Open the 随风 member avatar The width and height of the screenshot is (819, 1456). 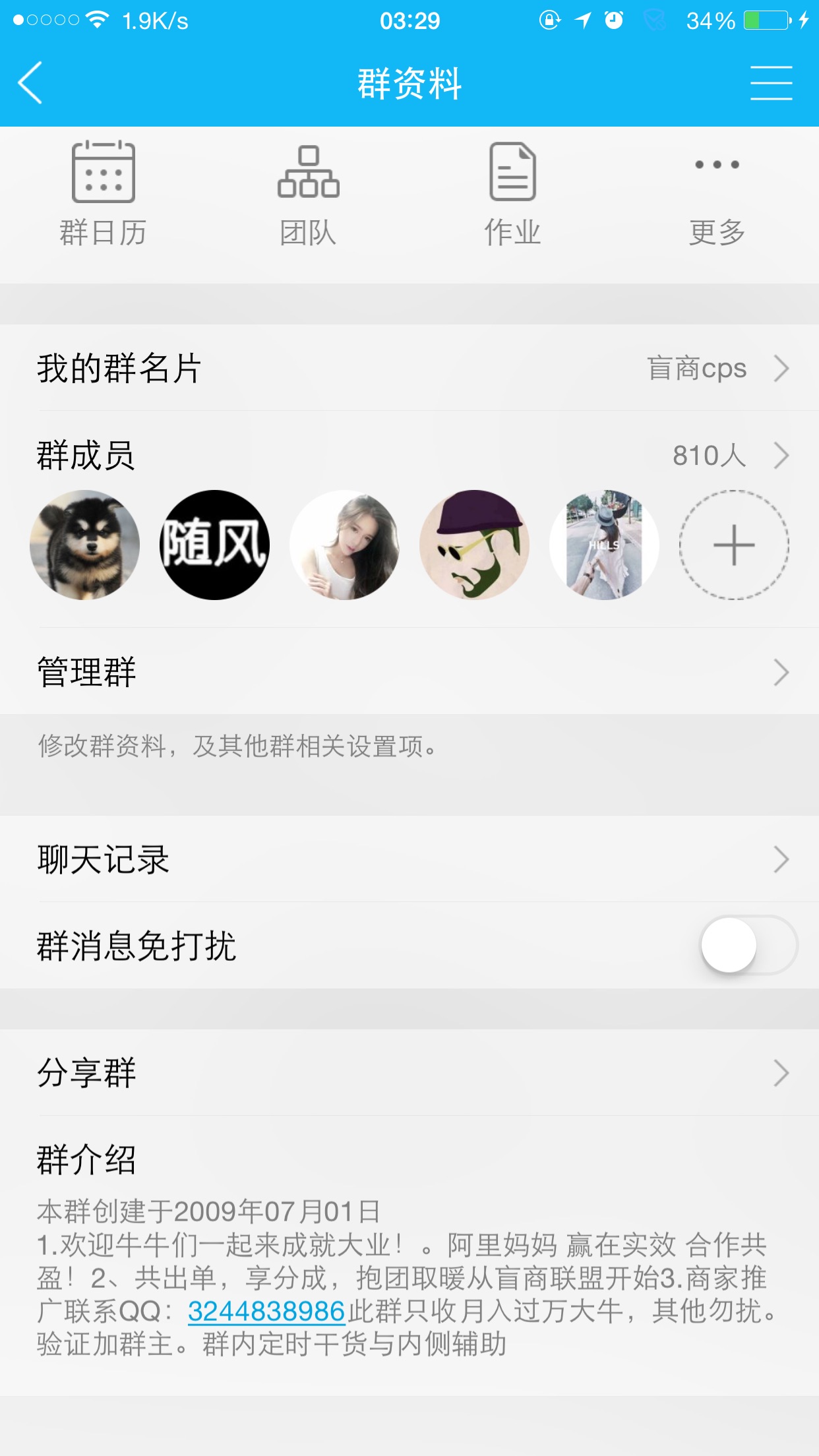(x=214, y=545)
